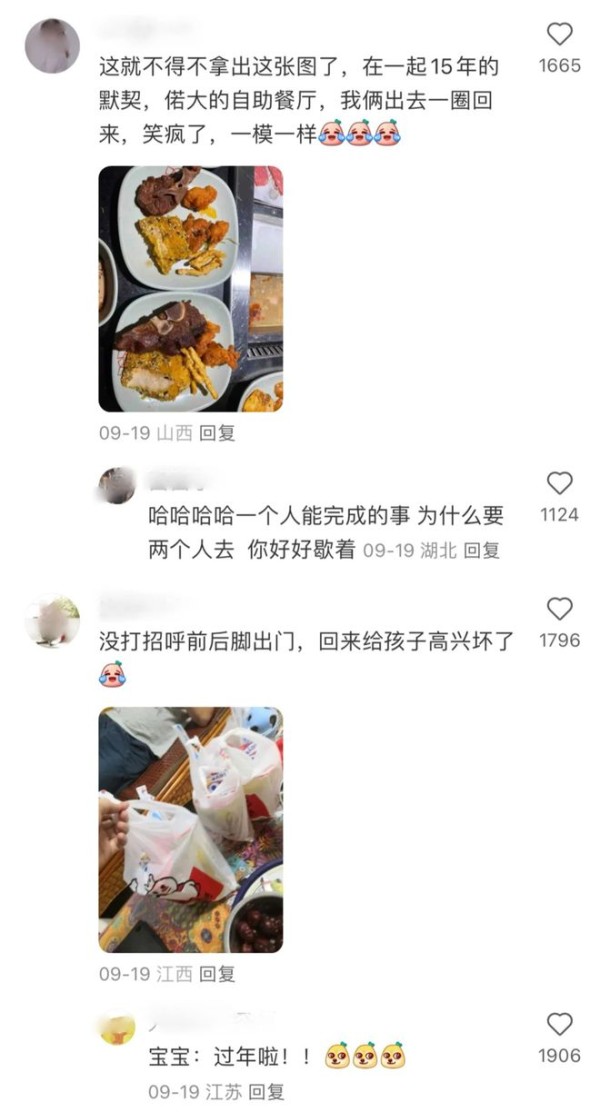
Task: Like the 湖北 reply with 1124 likes
Action: click(x=559, y=484)
